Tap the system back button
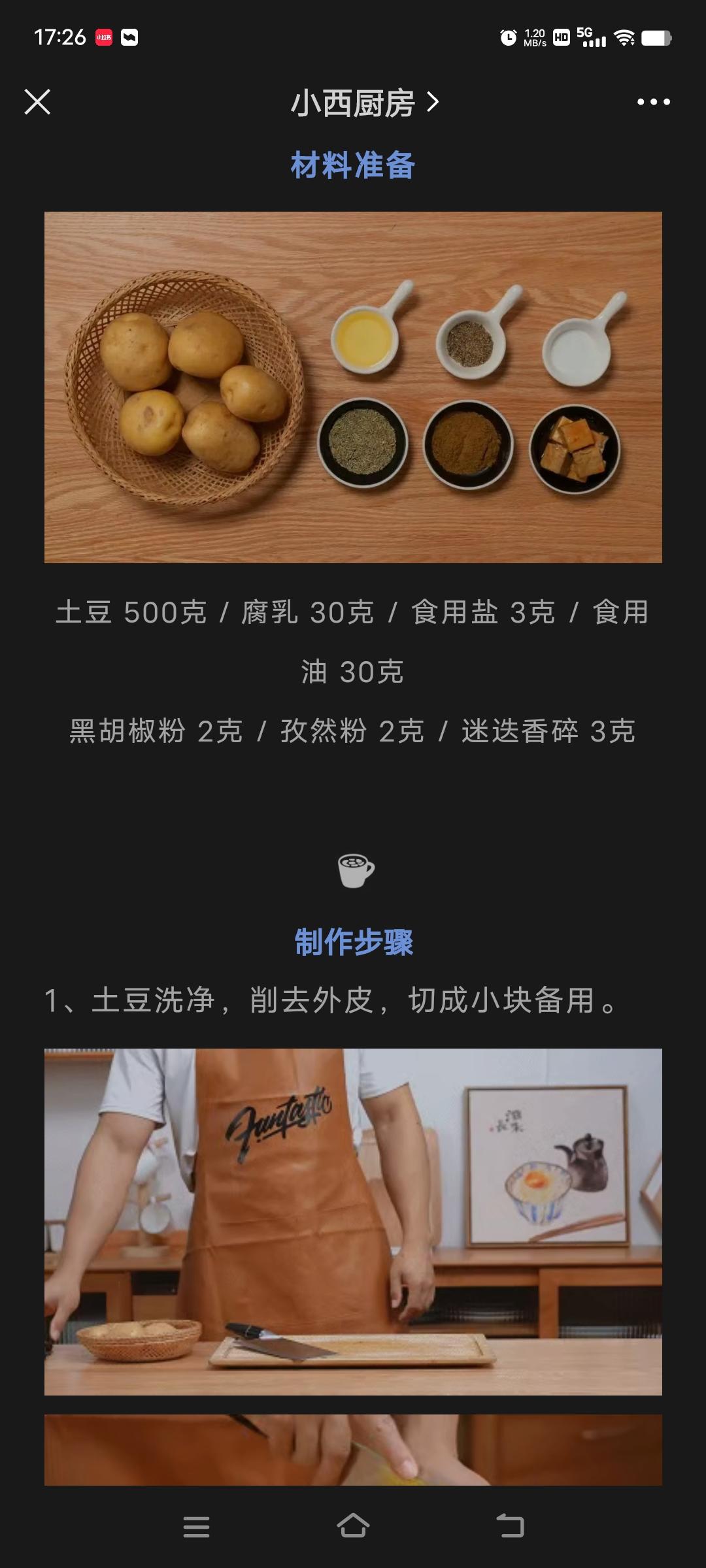The height and width of the screenshot is (1568, 706). (510, 1526)
